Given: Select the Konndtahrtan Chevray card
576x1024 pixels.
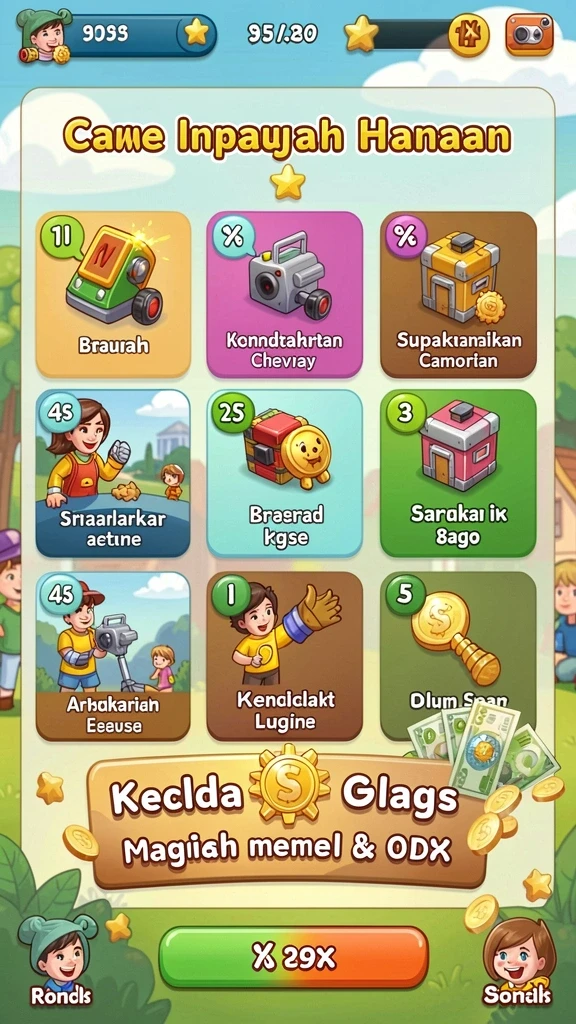Looking at the screenshot, I should point(285,295).
